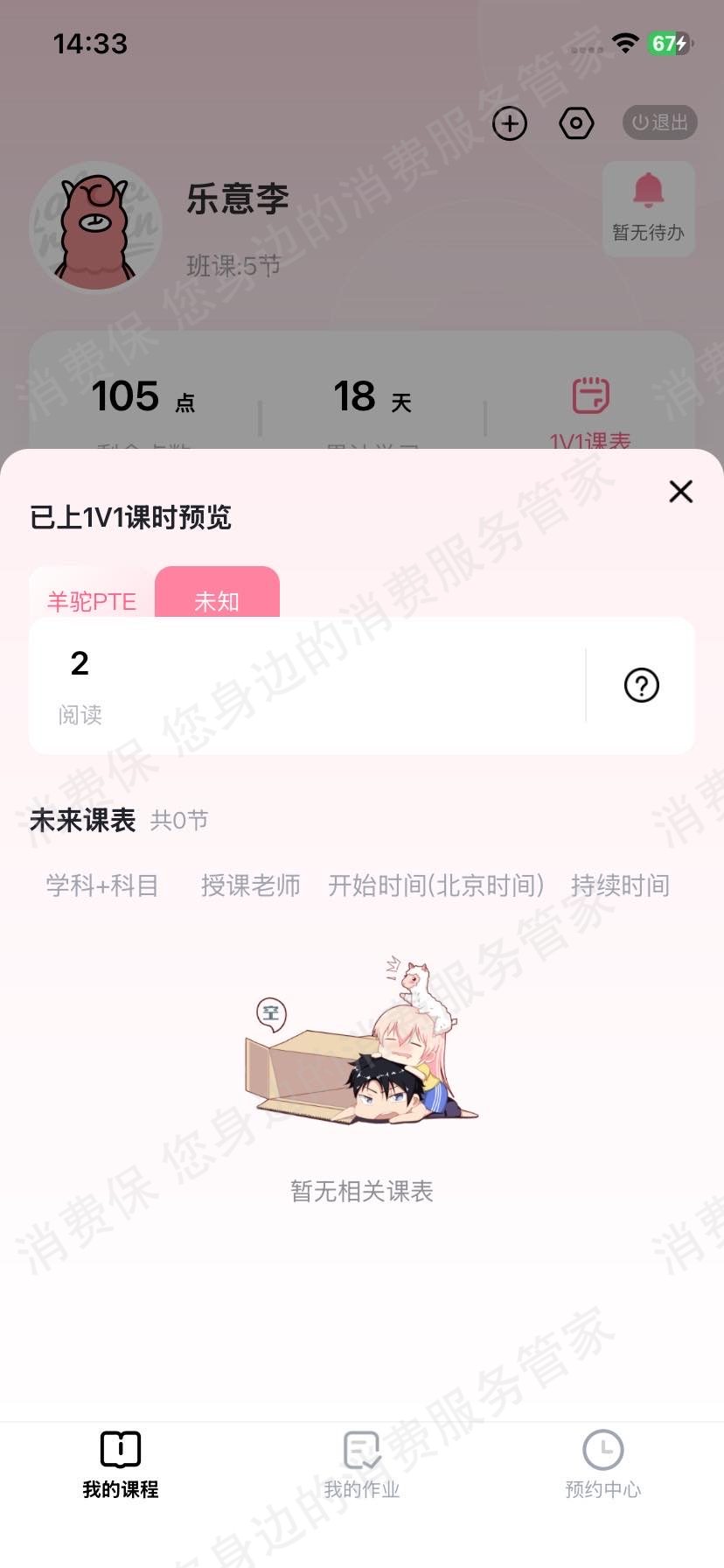
Task: Tap the username 乐意李
Action: 238,199
